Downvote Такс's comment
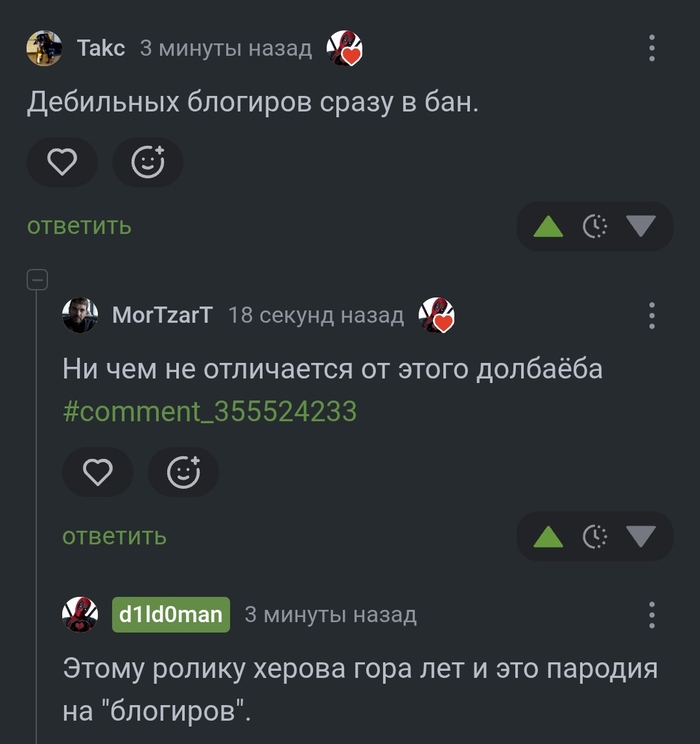 [640, 227]
